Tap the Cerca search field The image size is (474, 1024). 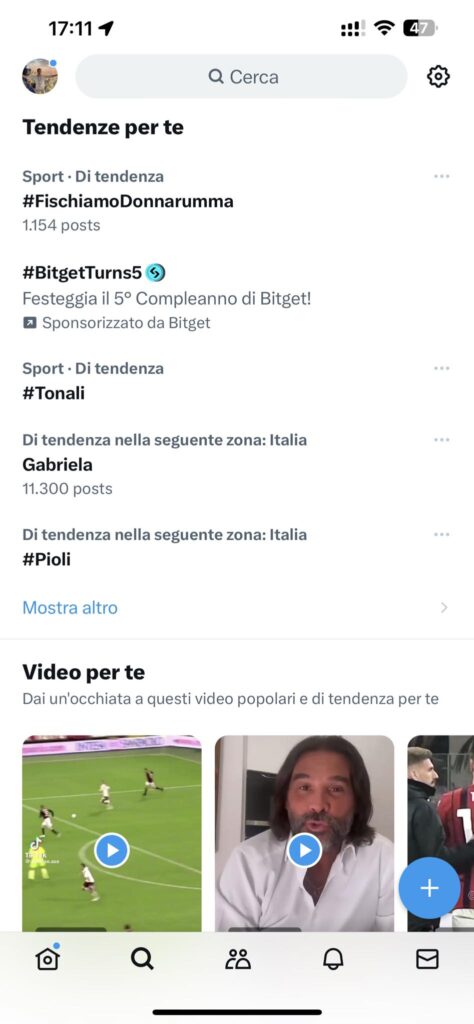pyautogui.click(x=242, y=76)
